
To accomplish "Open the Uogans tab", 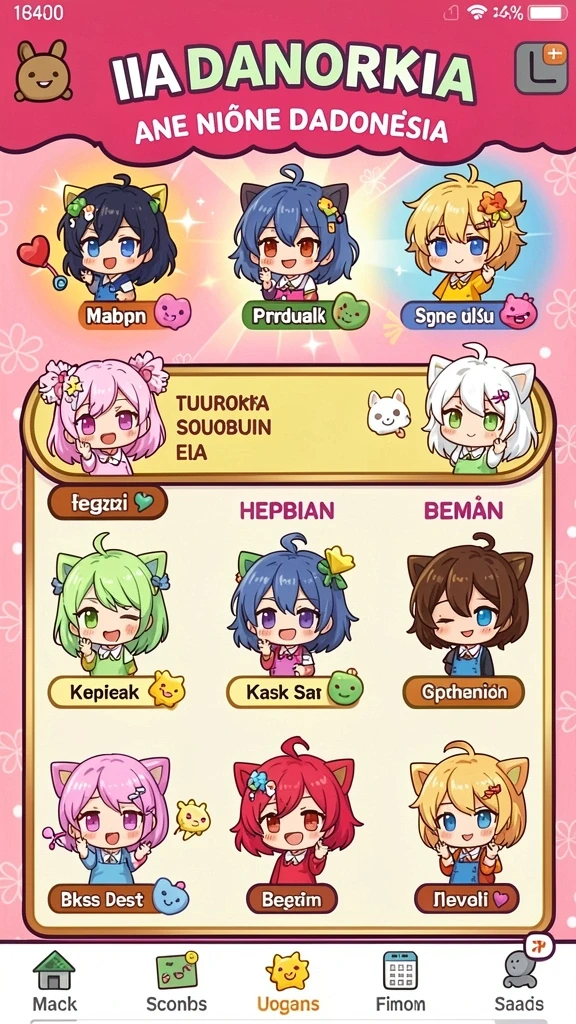I will pyautogui.click(x=288, y=981).
